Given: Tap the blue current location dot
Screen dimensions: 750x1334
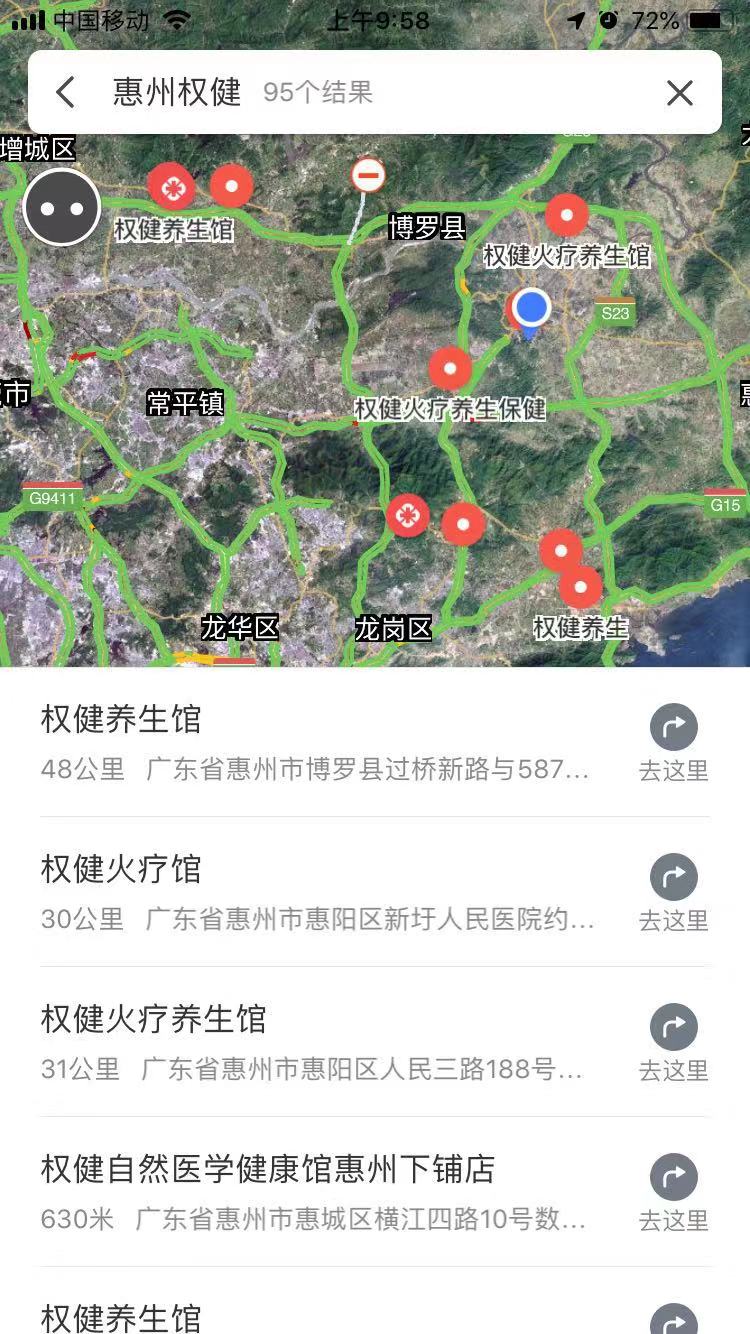Looking at the screenshot, I should coord(531,309).
